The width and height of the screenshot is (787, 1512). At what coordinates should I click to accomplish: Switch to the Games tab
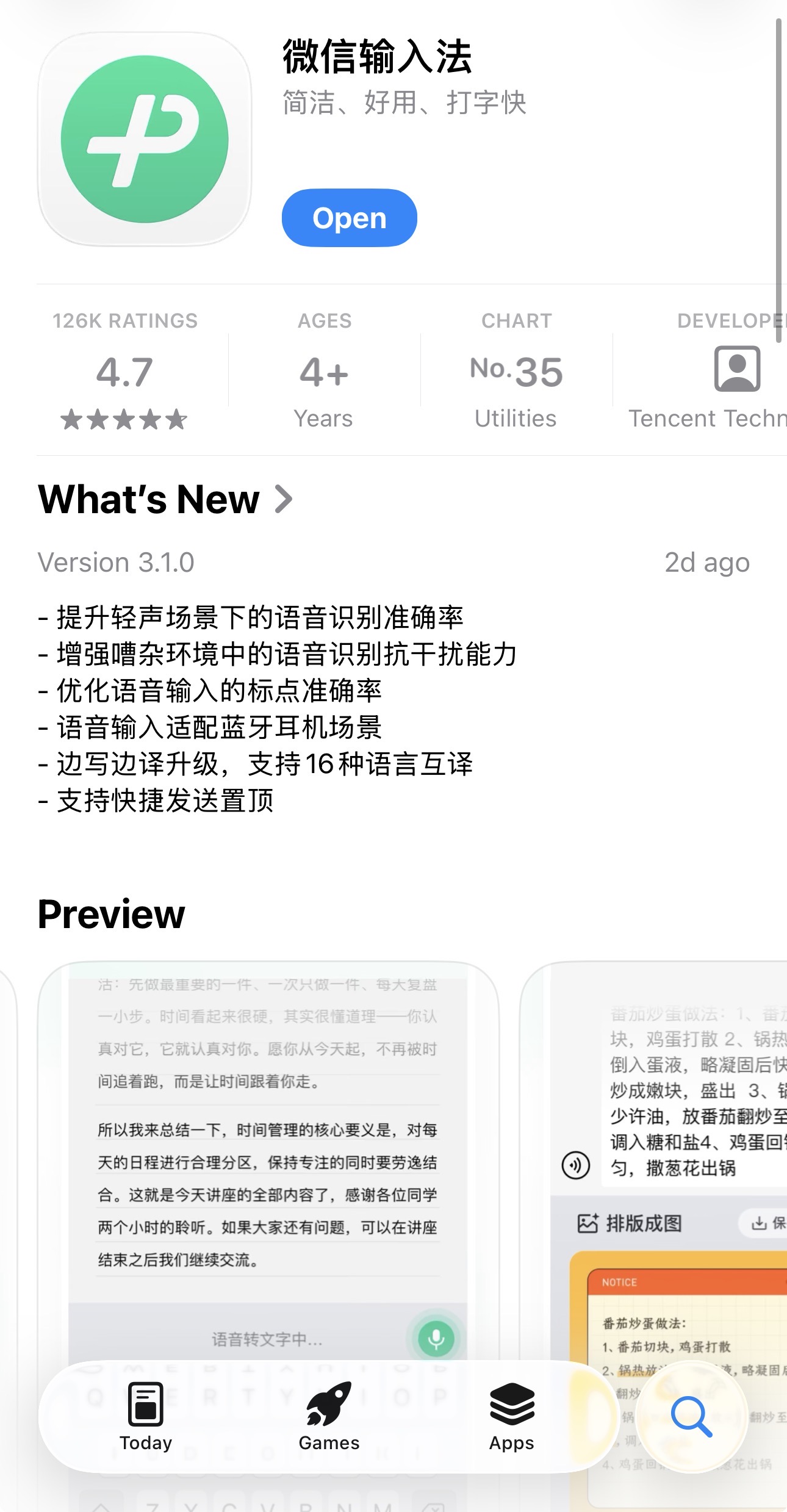(x=329, y=1416)
